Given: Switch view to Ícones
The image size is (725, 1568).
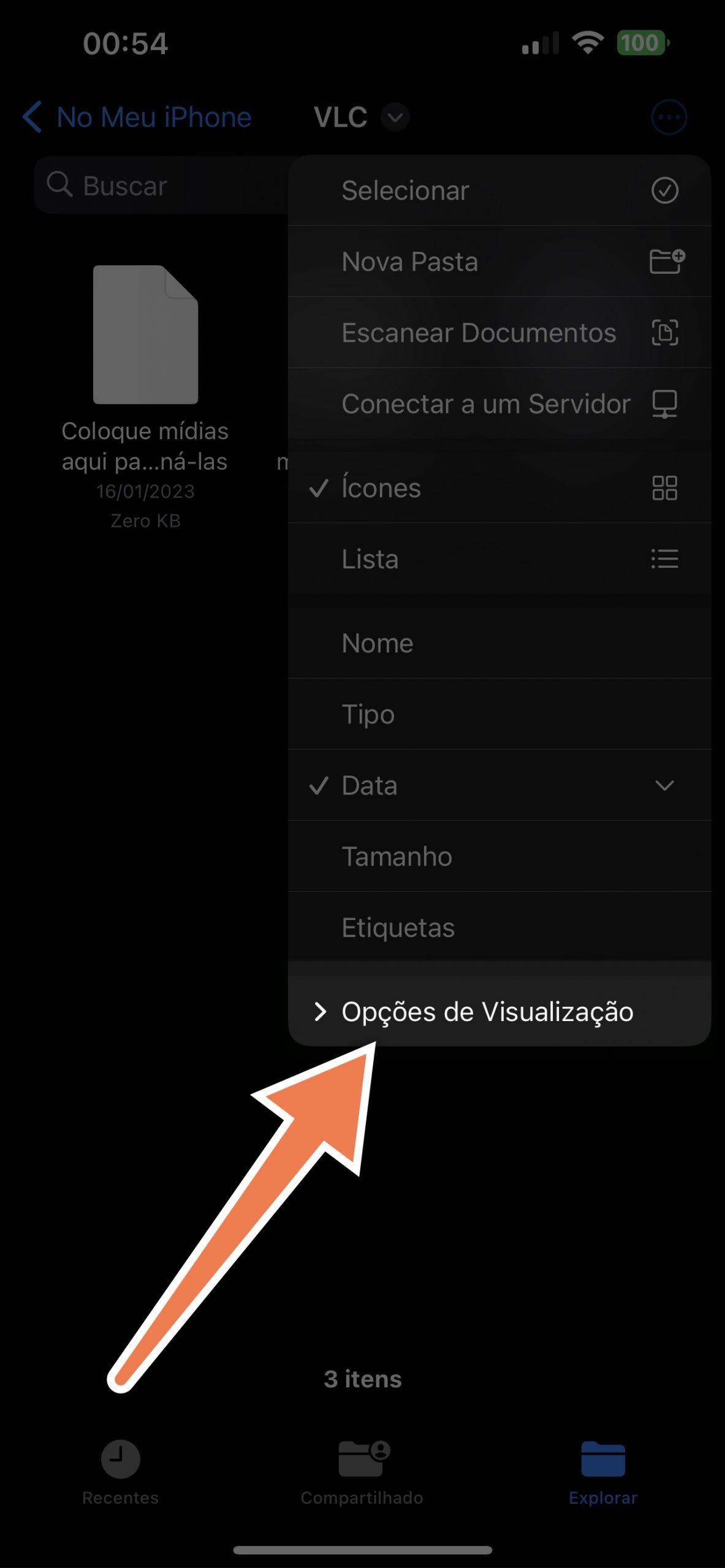Looking at the screenshot, I should (x=499, y=488).
